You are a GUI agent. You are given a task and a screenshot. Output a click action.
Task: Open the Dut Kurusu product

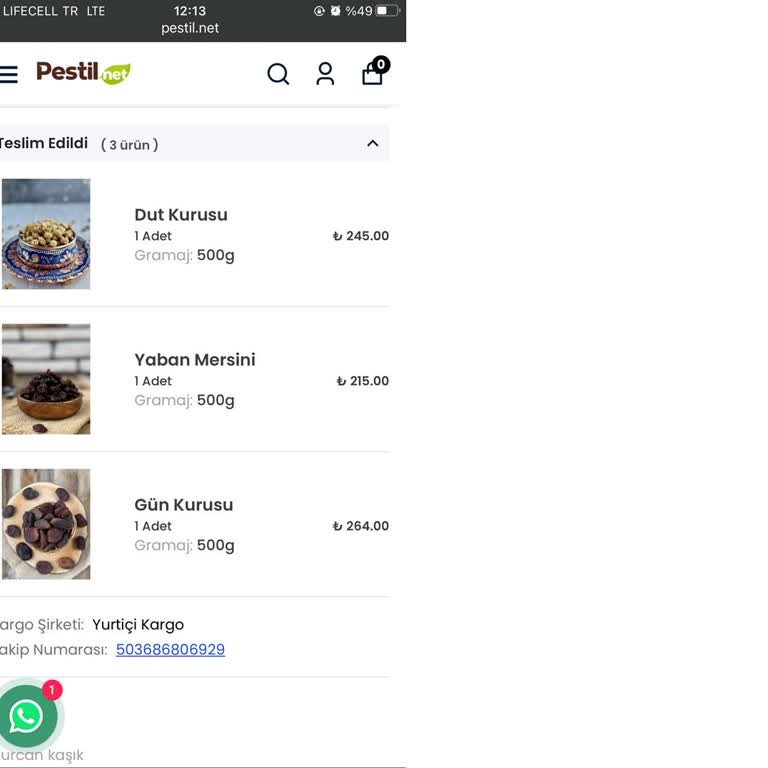(x=181, y=215)
